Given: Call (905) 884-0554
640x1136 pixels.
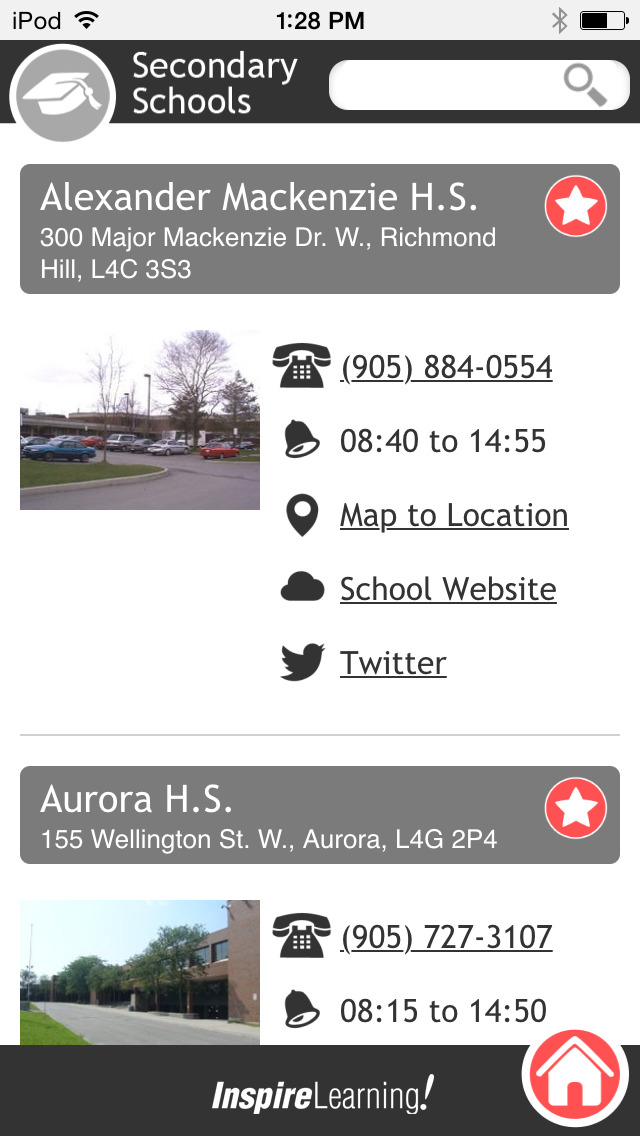Looking at the screenshot, I should [446, 368].
